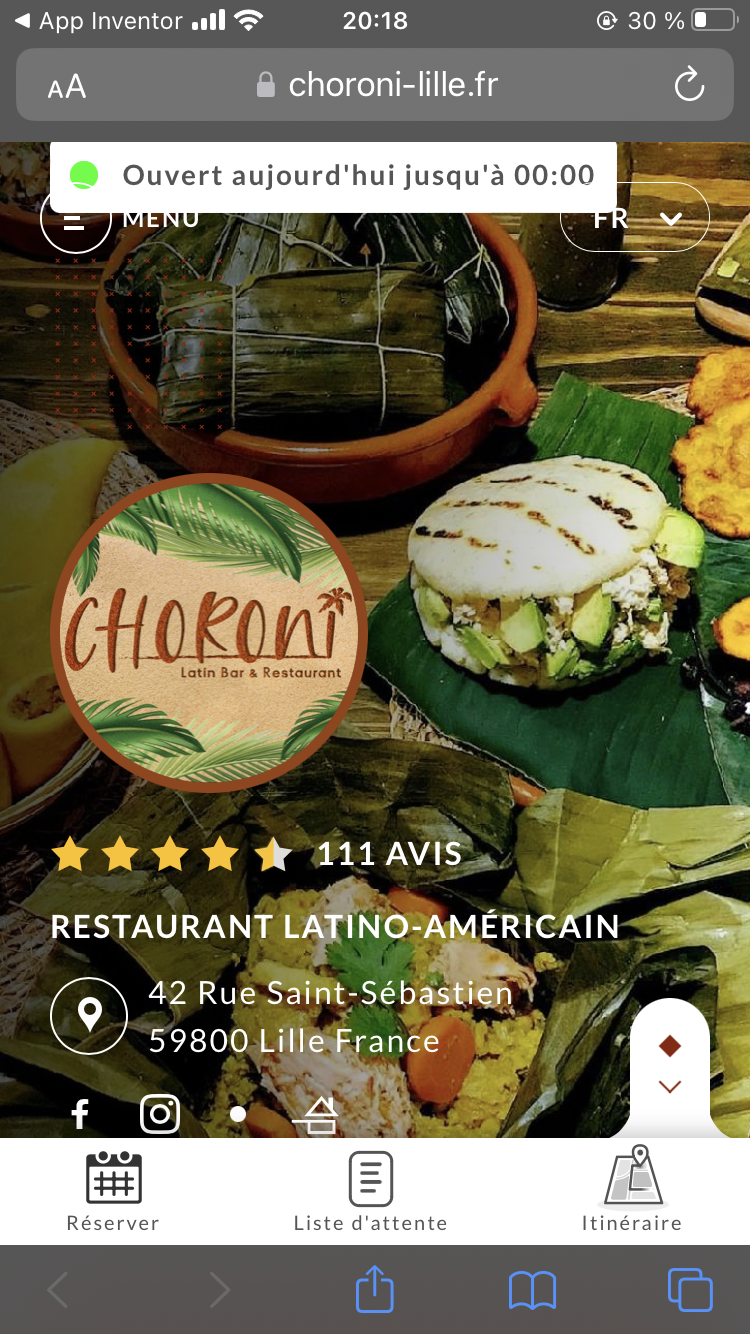Open the AA reader text options
Screen dimensions: 750x1334
coord(67,87)
